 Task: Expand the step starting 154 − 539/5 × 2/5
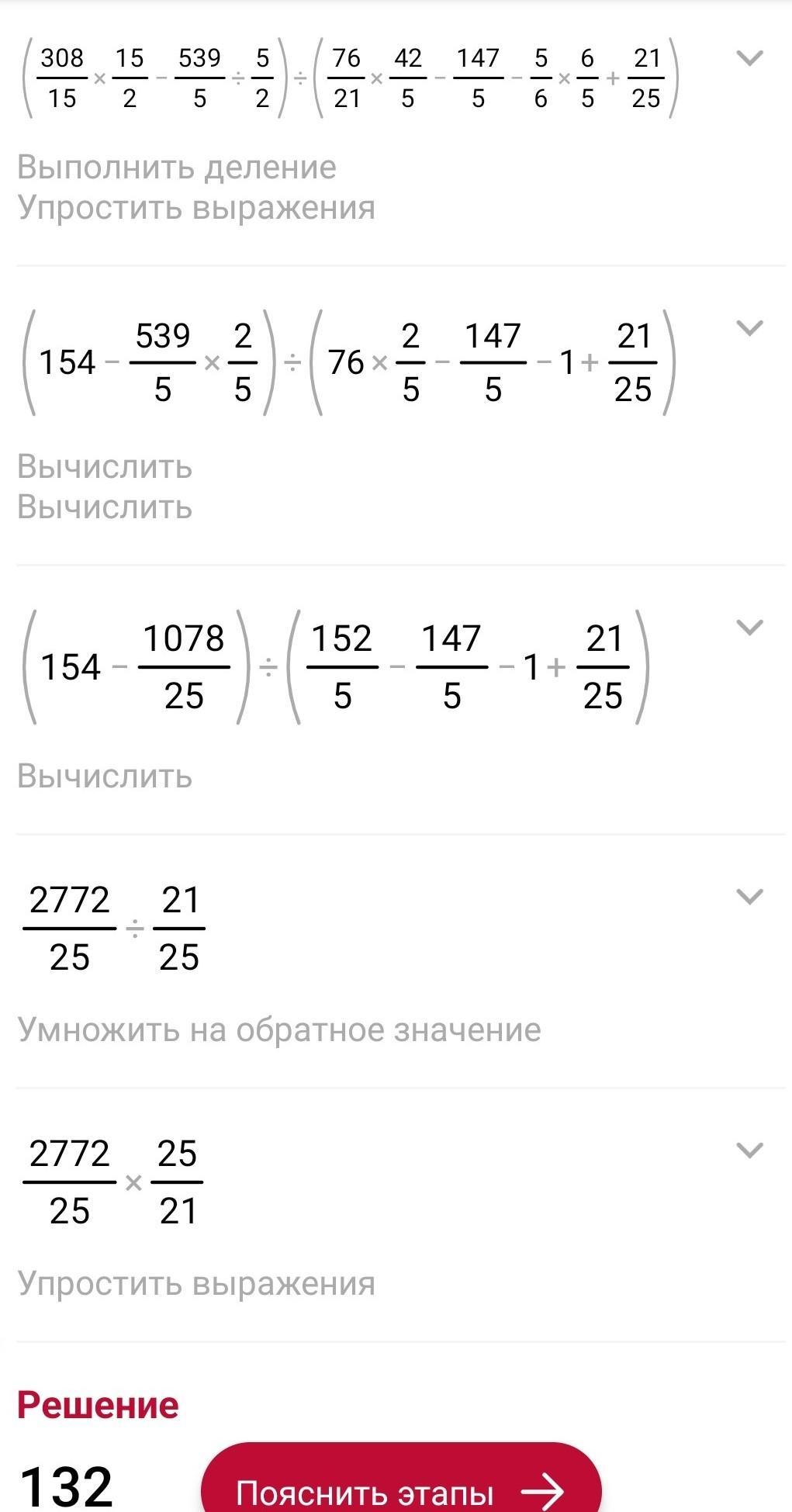click(749, 328)
